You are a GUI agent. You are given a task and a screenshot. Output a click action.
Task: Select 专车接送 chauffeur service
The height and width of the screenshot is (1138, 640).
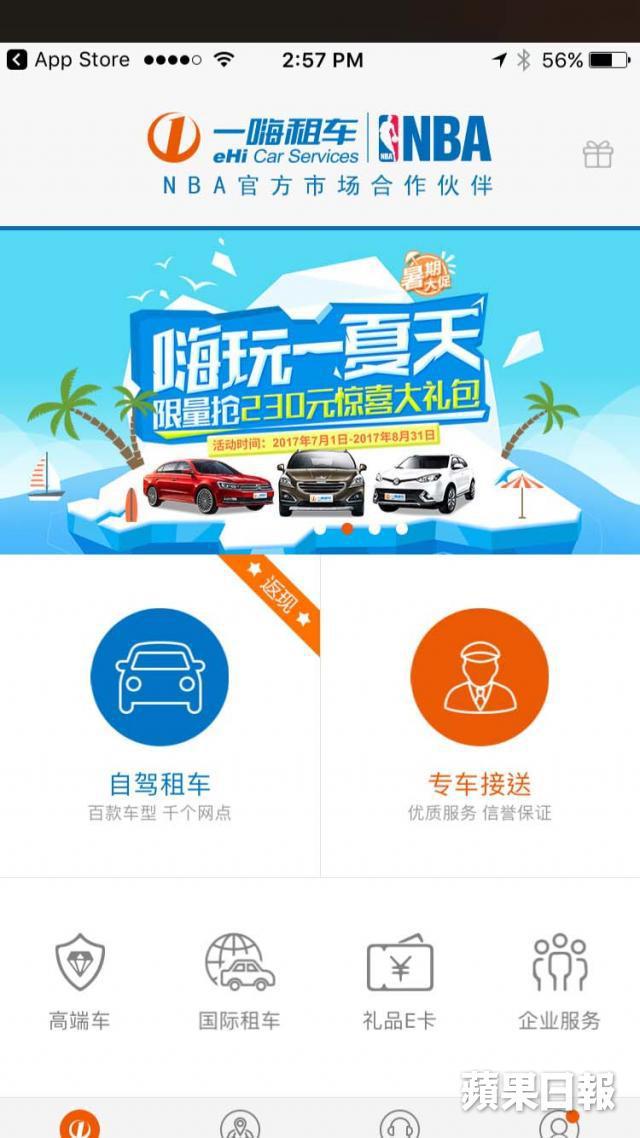click(480, 715)
